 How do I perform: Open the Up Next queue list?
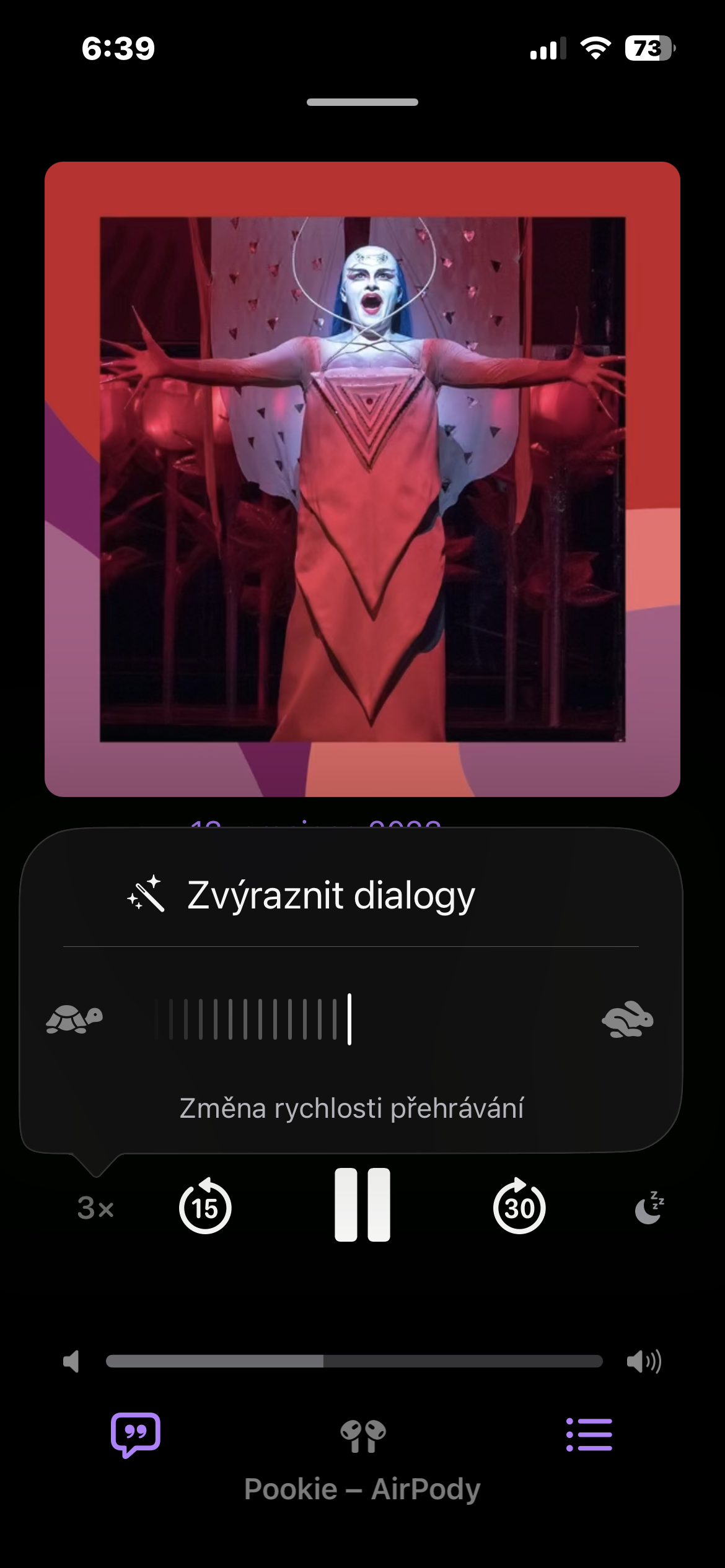coord(589,1434)
